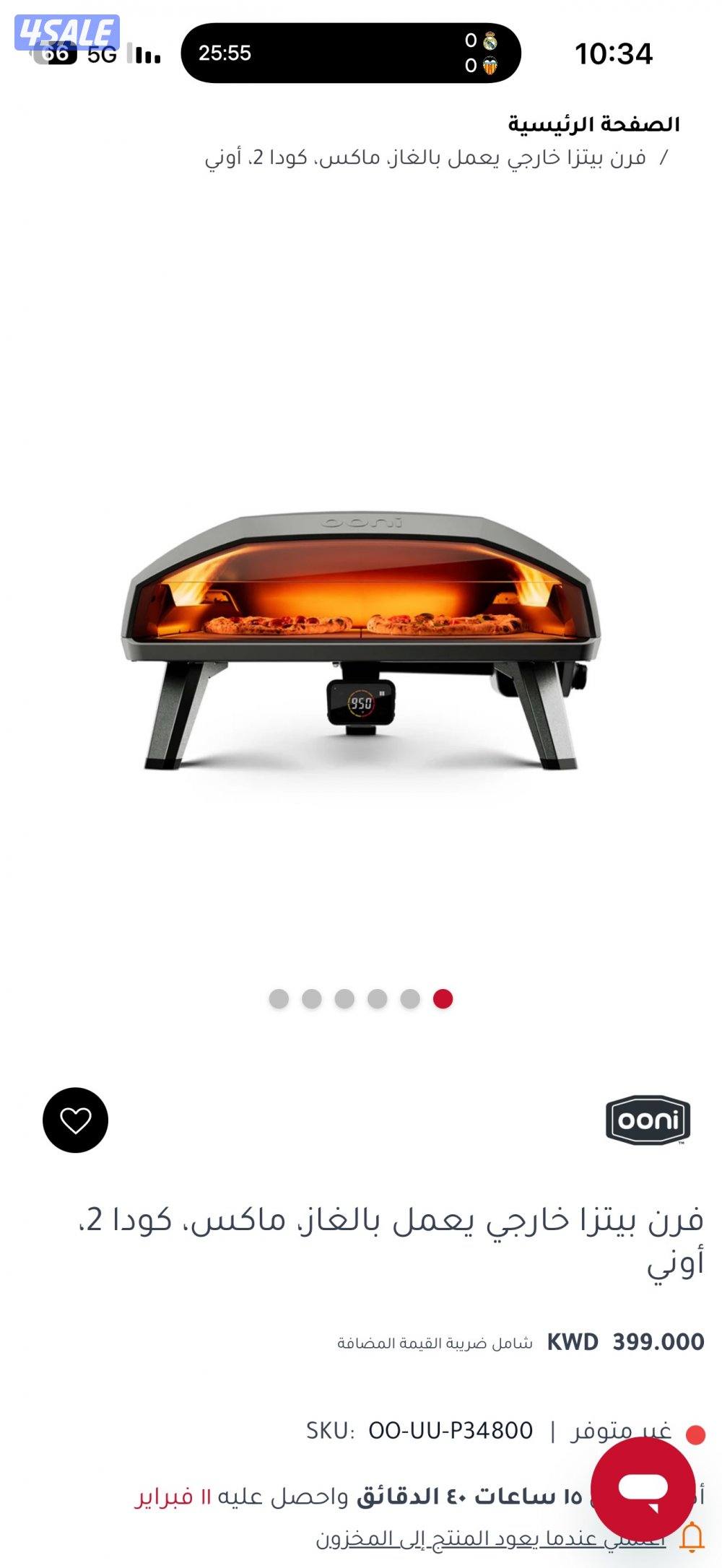Image resolution: width=722 pixels, height=1568 pixels.
Task: Open the red chat support bubble
Action: [643, 1488]
